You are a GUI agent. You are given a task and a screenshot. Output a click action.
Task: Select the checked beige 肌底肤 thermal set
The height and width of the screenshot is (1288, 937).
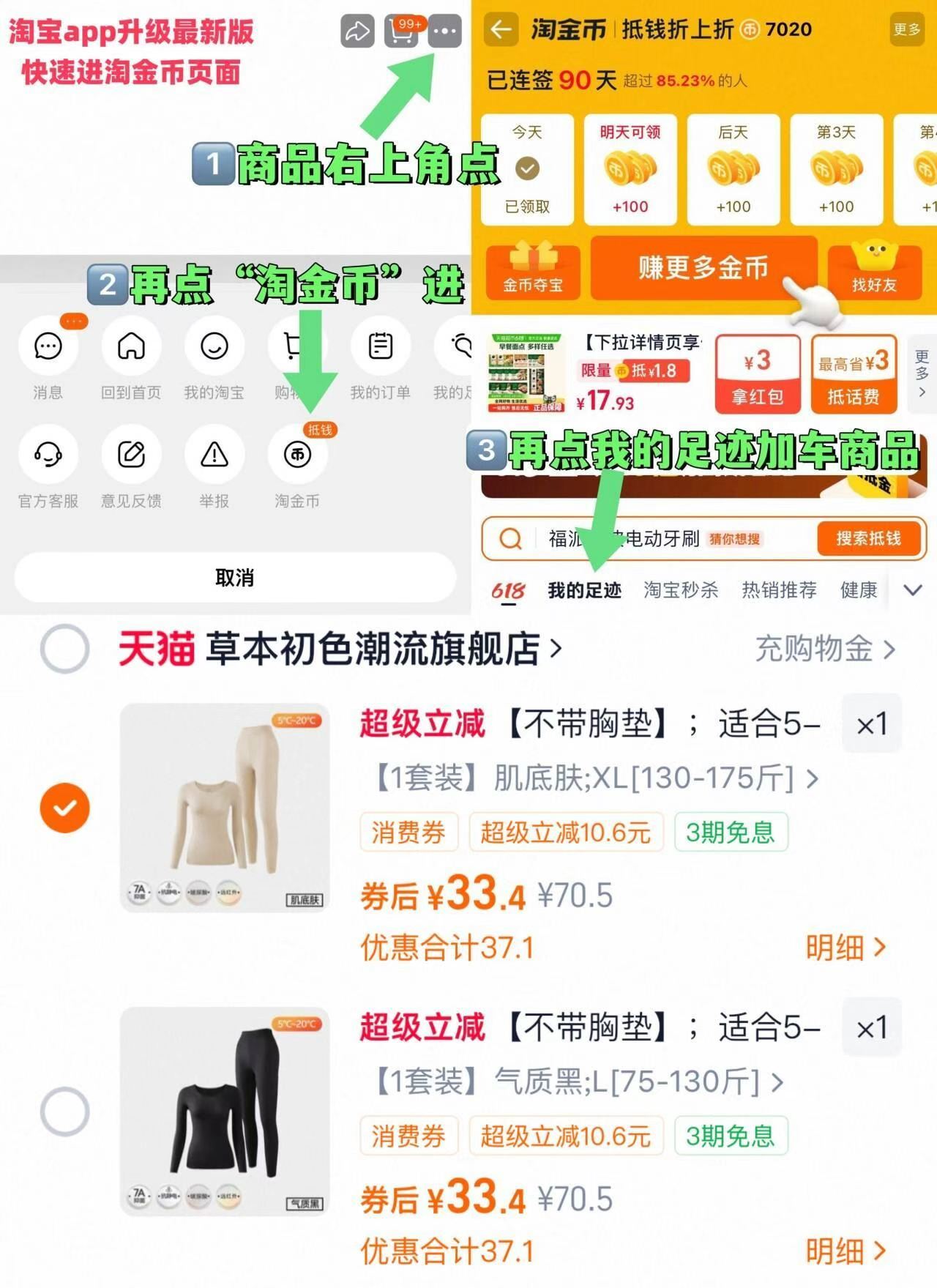coord(65,808)
